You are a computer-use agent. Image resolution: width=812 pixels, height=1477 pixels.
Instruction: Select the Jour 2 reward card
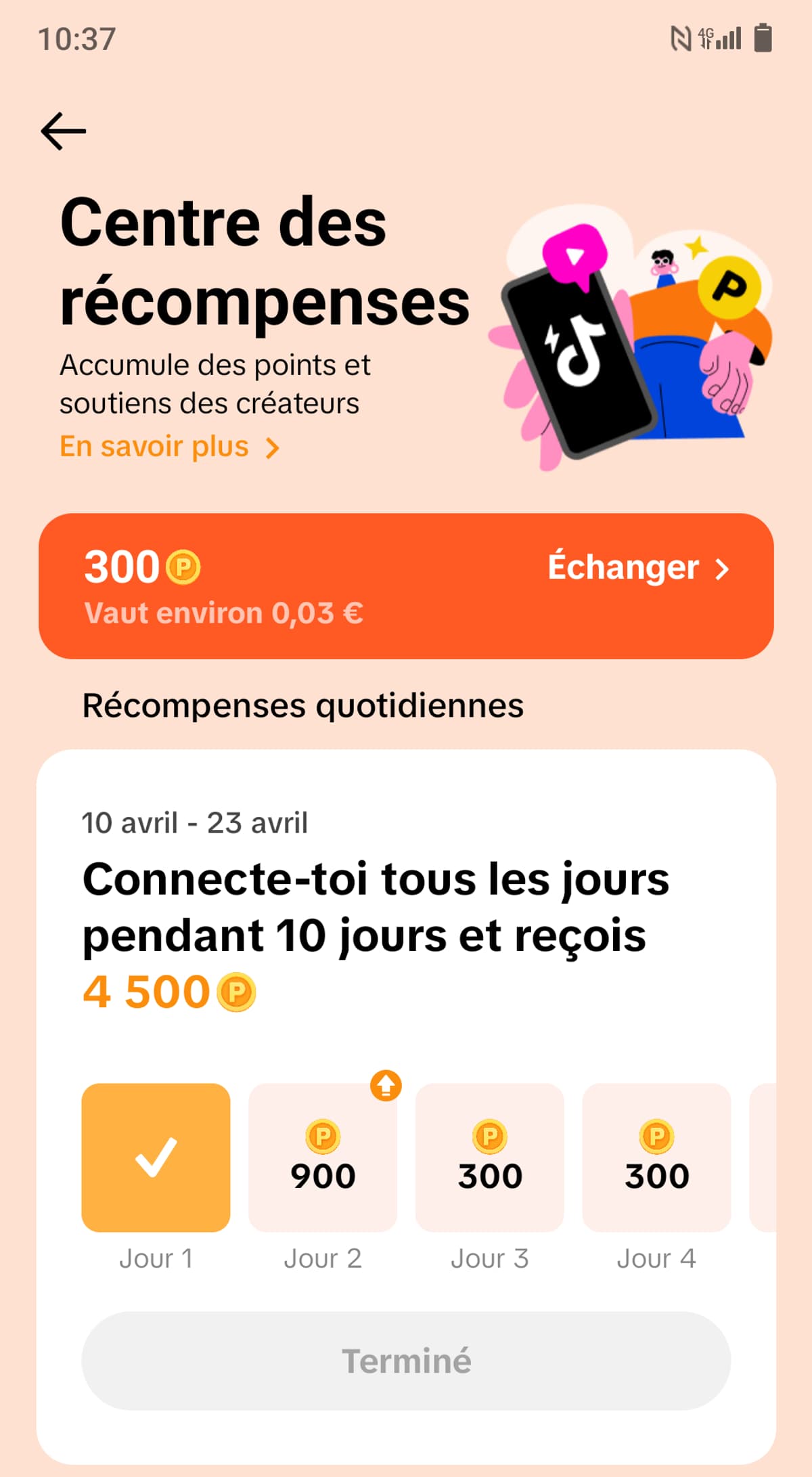323,1158
